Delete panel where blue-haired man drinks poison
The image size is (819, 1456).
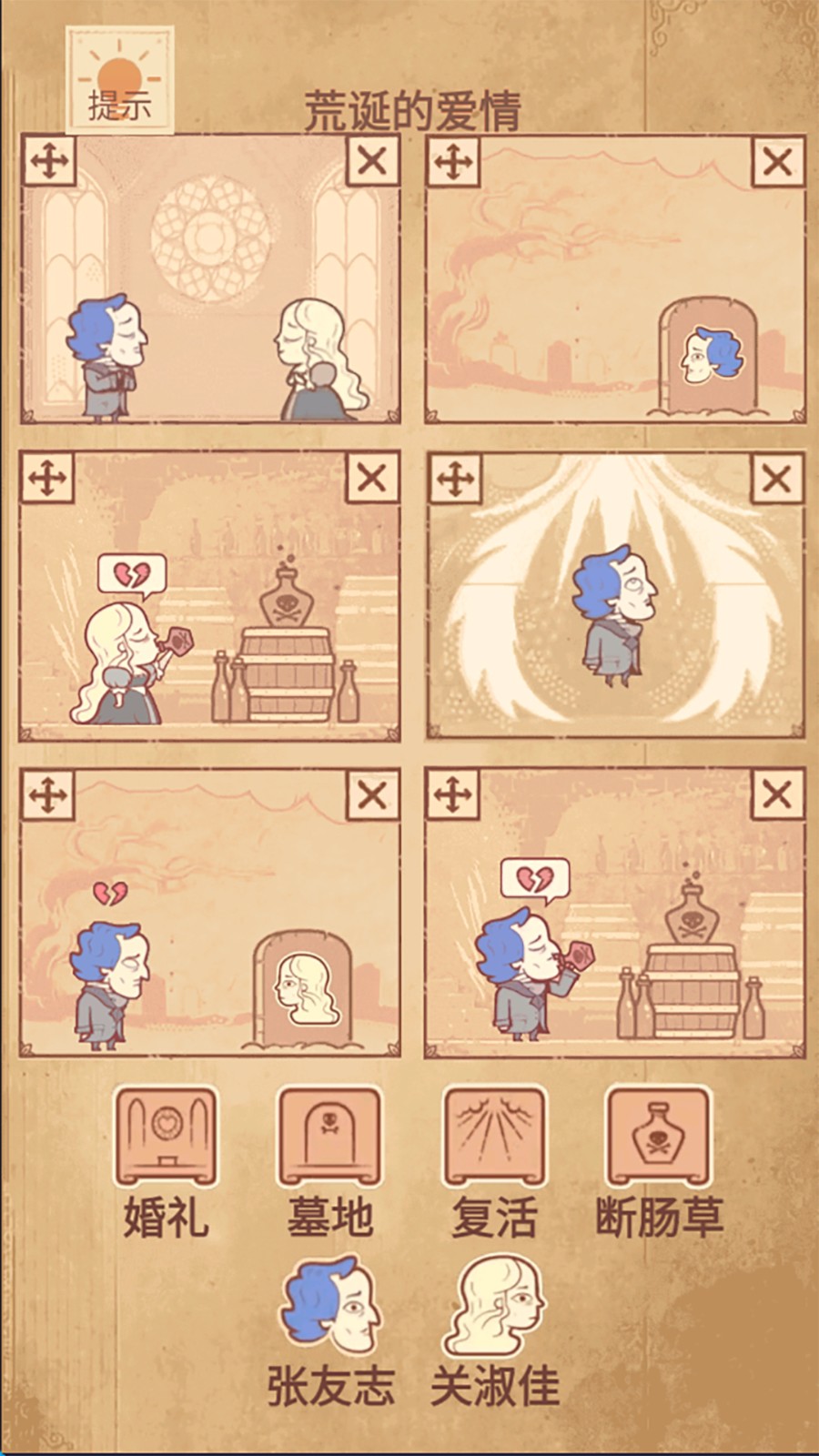pyautogui.click(x=777, y=794)
